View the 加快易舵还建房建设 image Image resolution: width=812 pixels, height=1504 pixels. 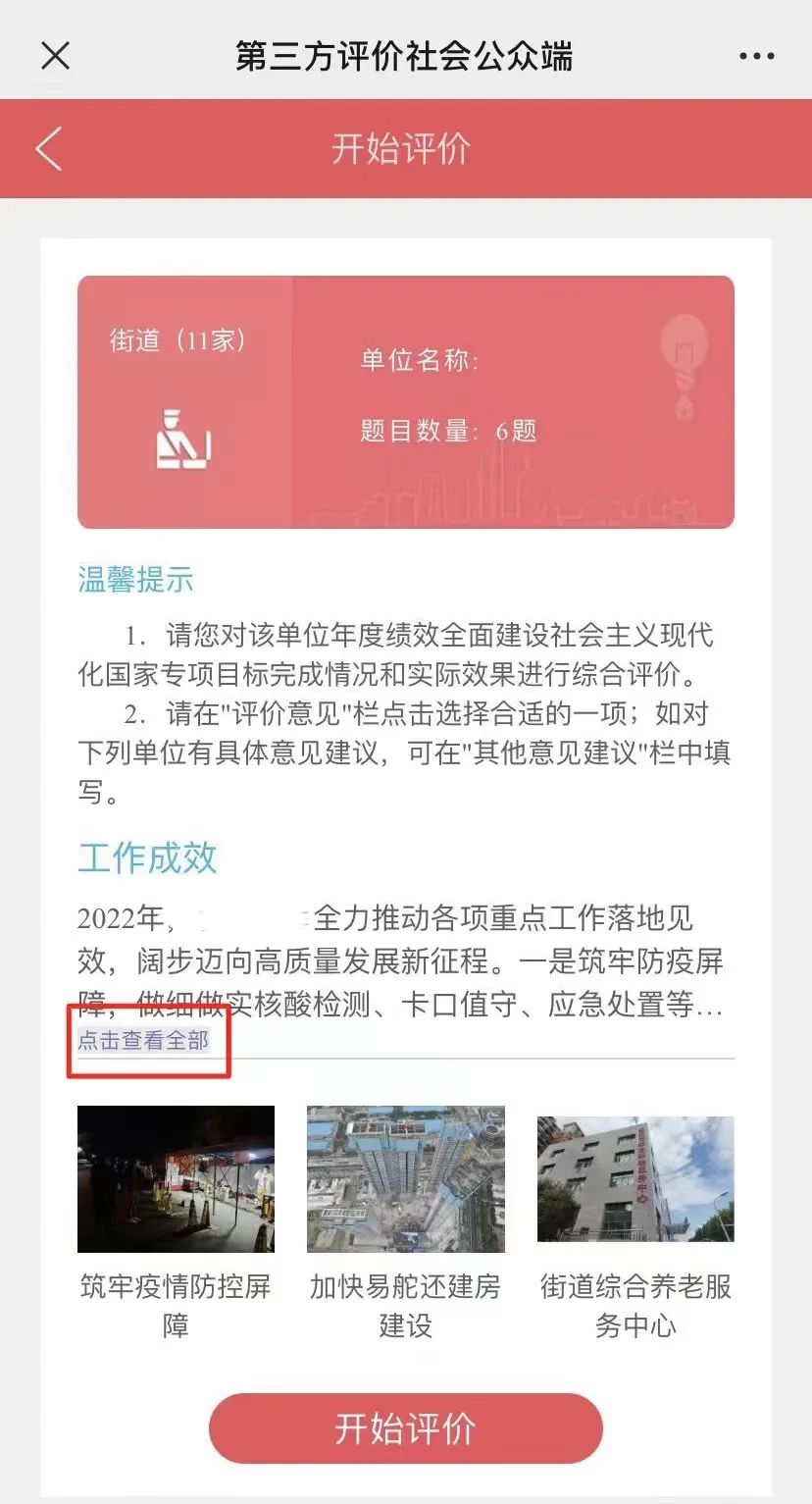pyautogui.click(x=405, y=1179)
